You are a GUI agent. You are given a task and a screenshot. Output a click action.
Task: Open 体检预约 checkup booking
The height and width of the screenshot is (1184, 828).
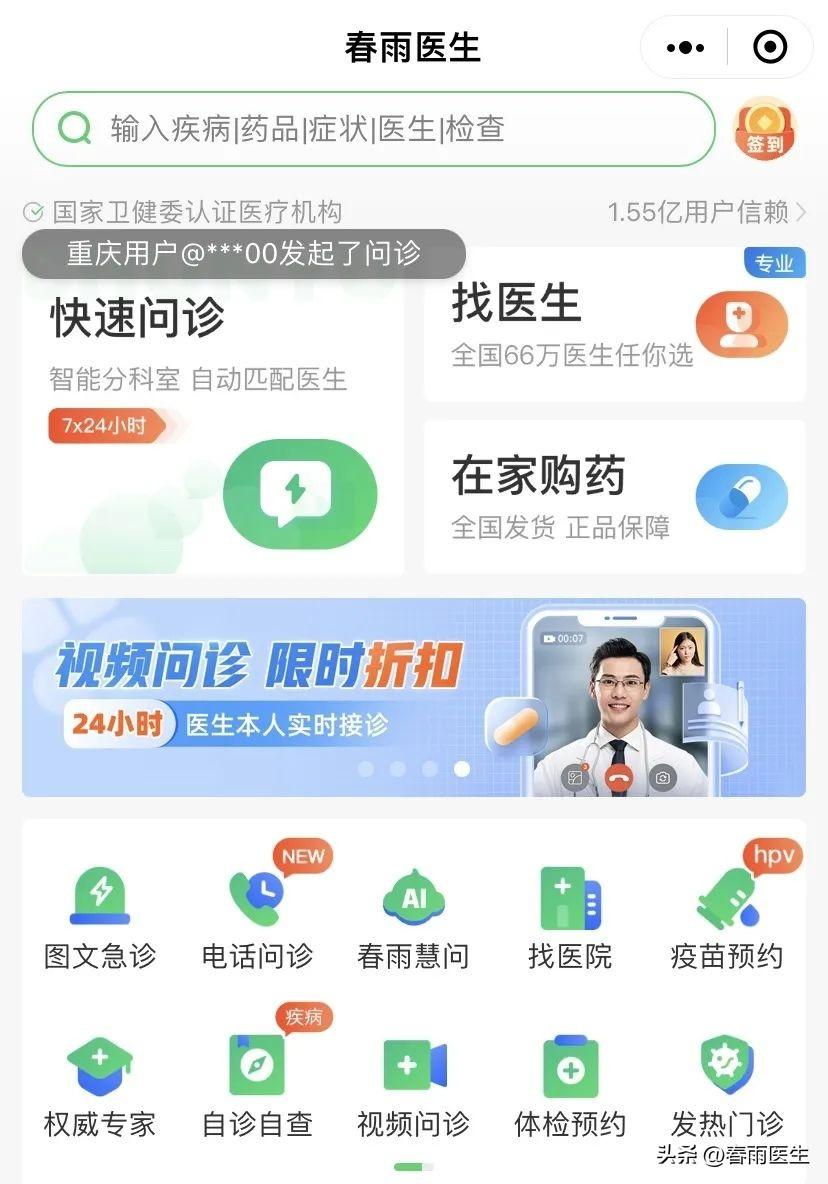(x=570, y=1083)
